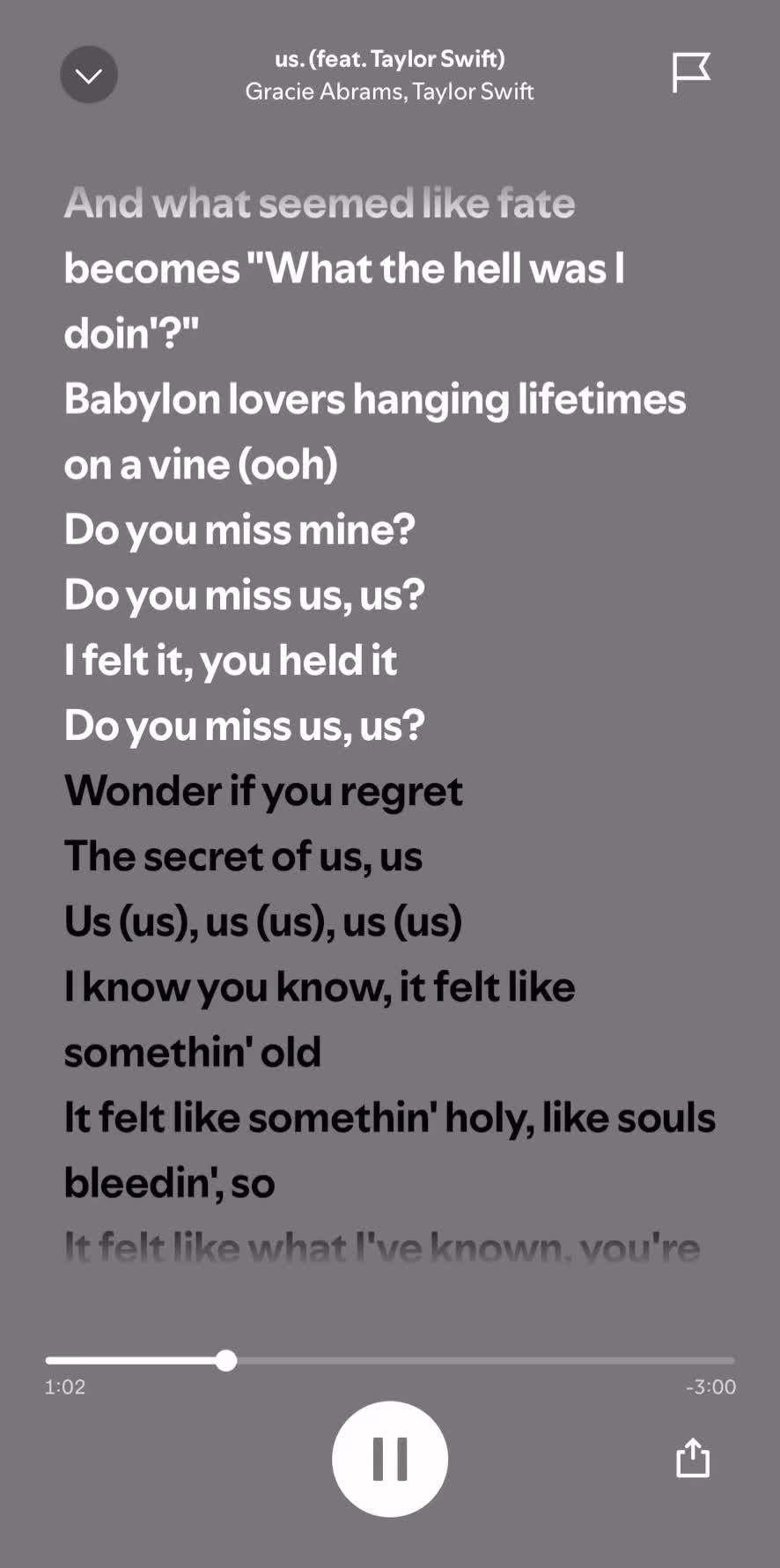This screenshot has width=780, height=1568.
Task: Collapse the lyrics view with the down chevron
Action: pyautogui.click(x=89, y=75)
